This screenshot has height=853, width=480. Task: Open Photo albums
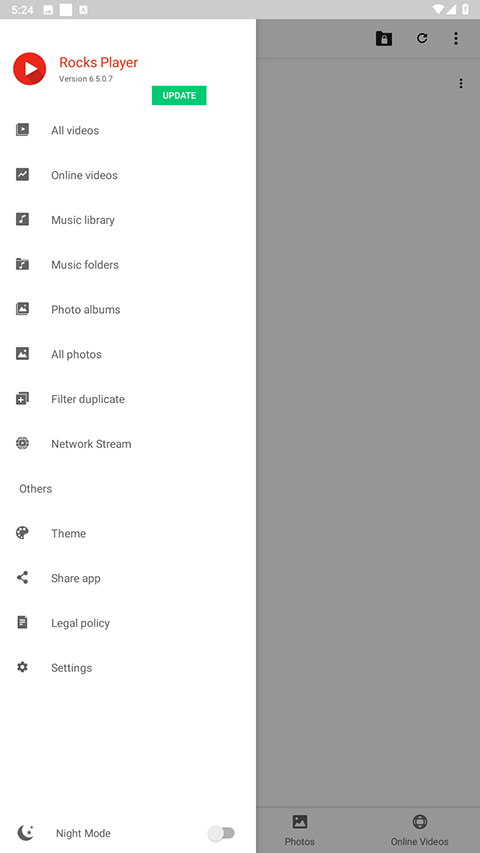[128, 309]
